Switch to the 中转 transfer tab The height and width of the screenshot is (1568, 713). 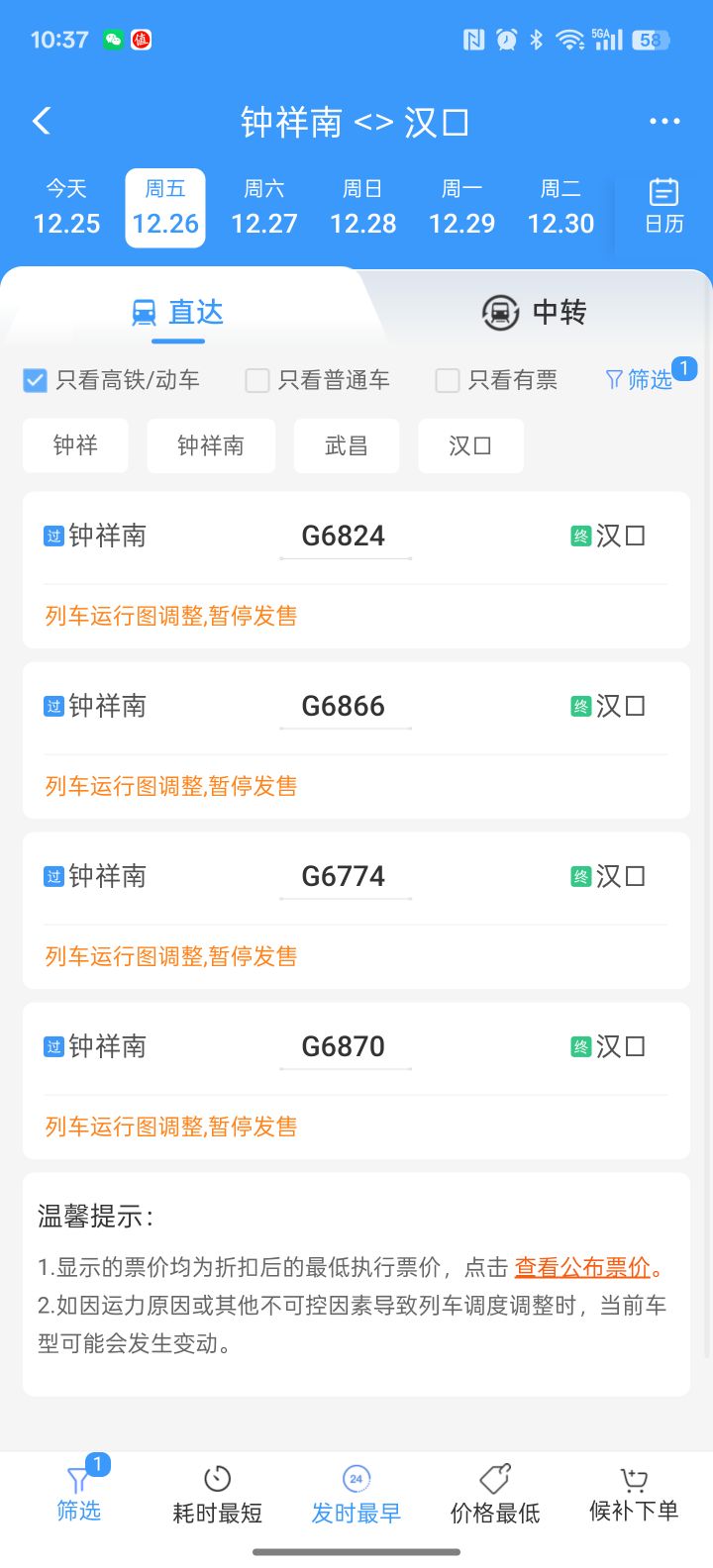tap(535, 313)
